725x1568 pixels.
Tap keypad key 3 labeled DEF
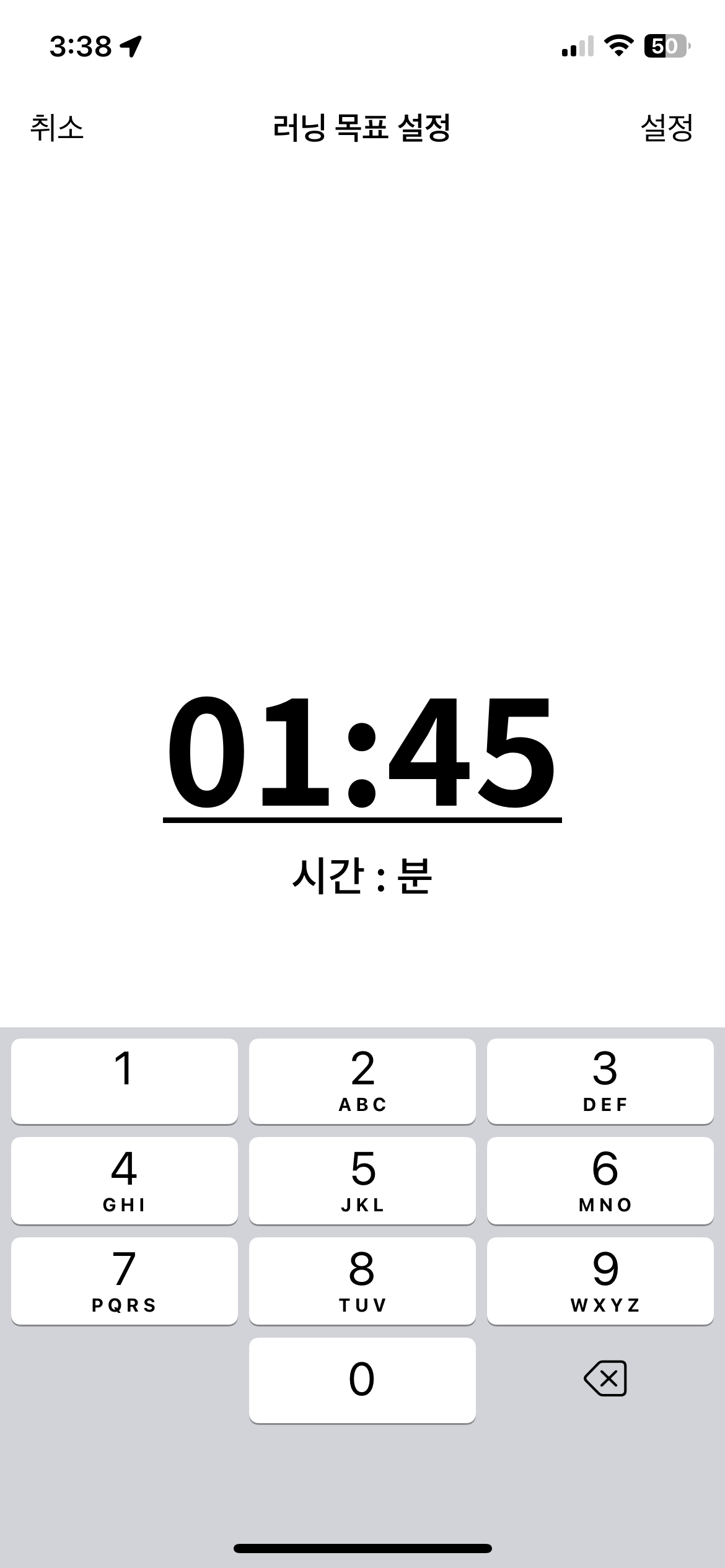coord(600,1080)
